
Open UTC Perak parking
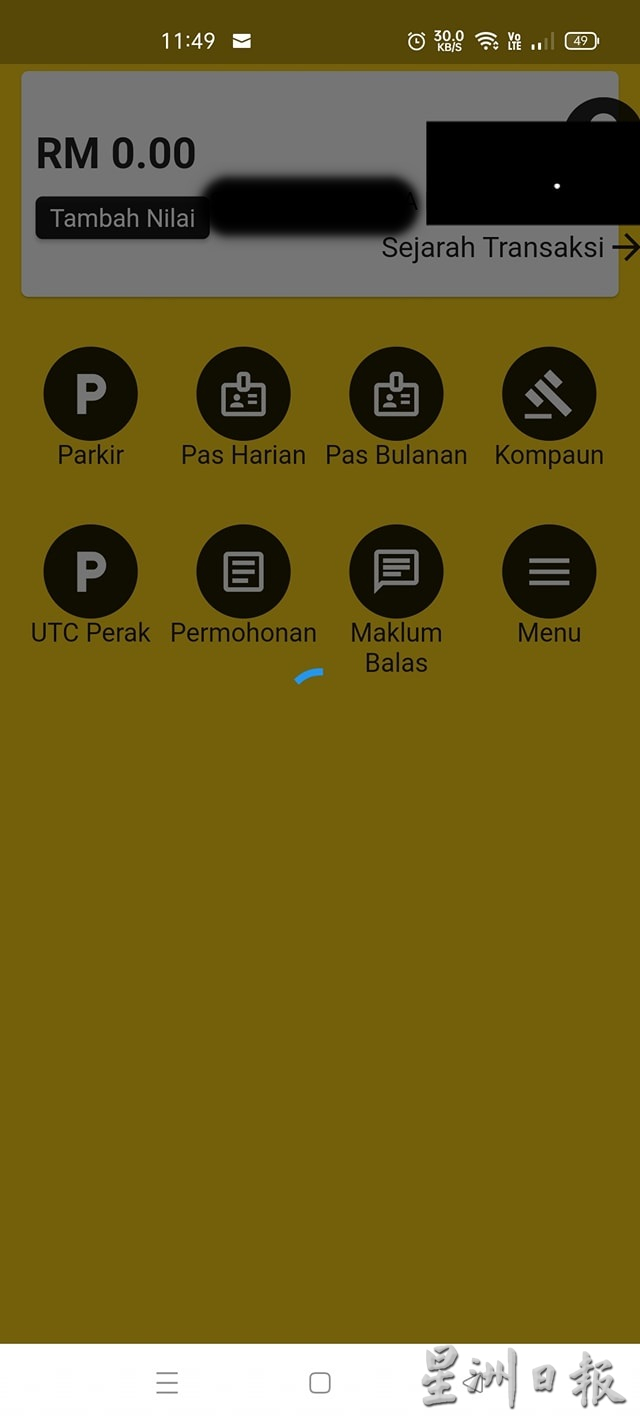coord(90,572)
